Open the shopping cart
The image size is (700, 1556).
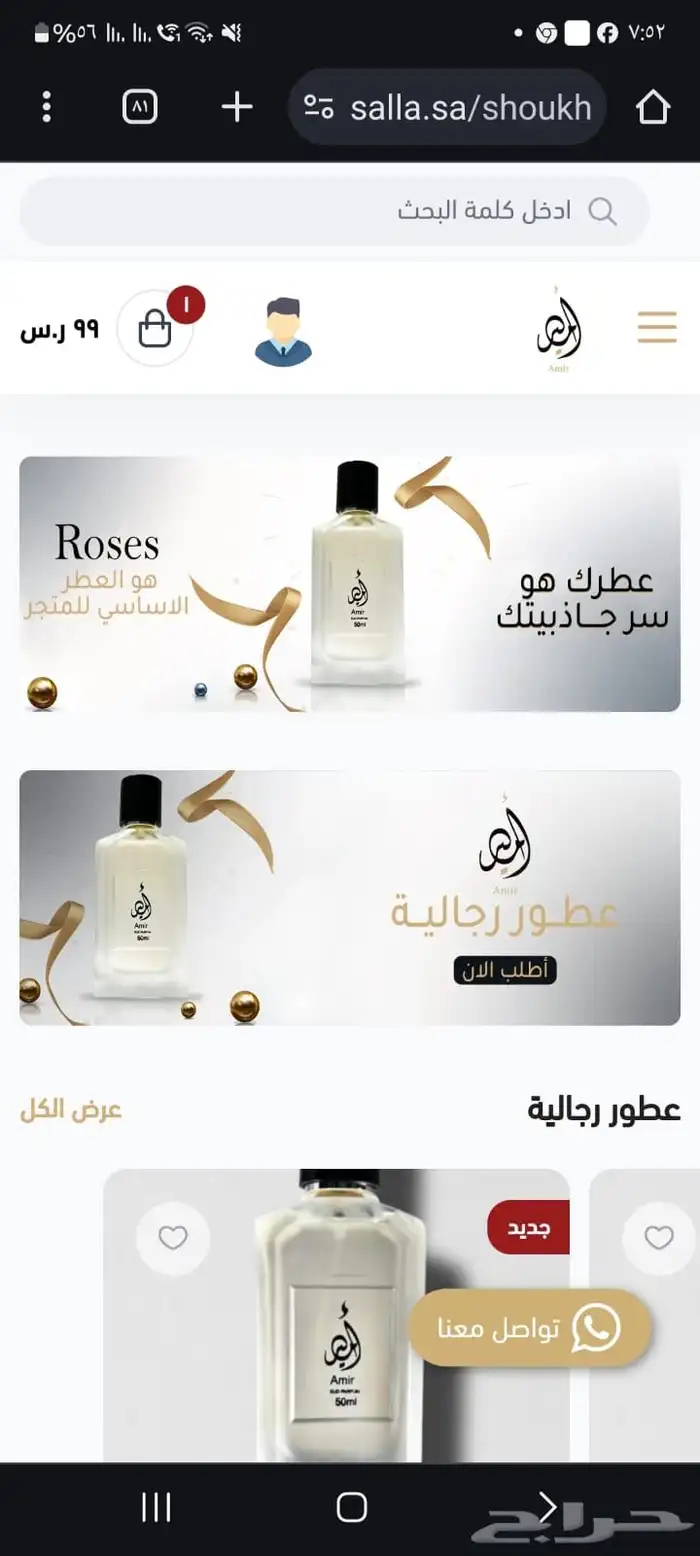(x=155, y=328)
